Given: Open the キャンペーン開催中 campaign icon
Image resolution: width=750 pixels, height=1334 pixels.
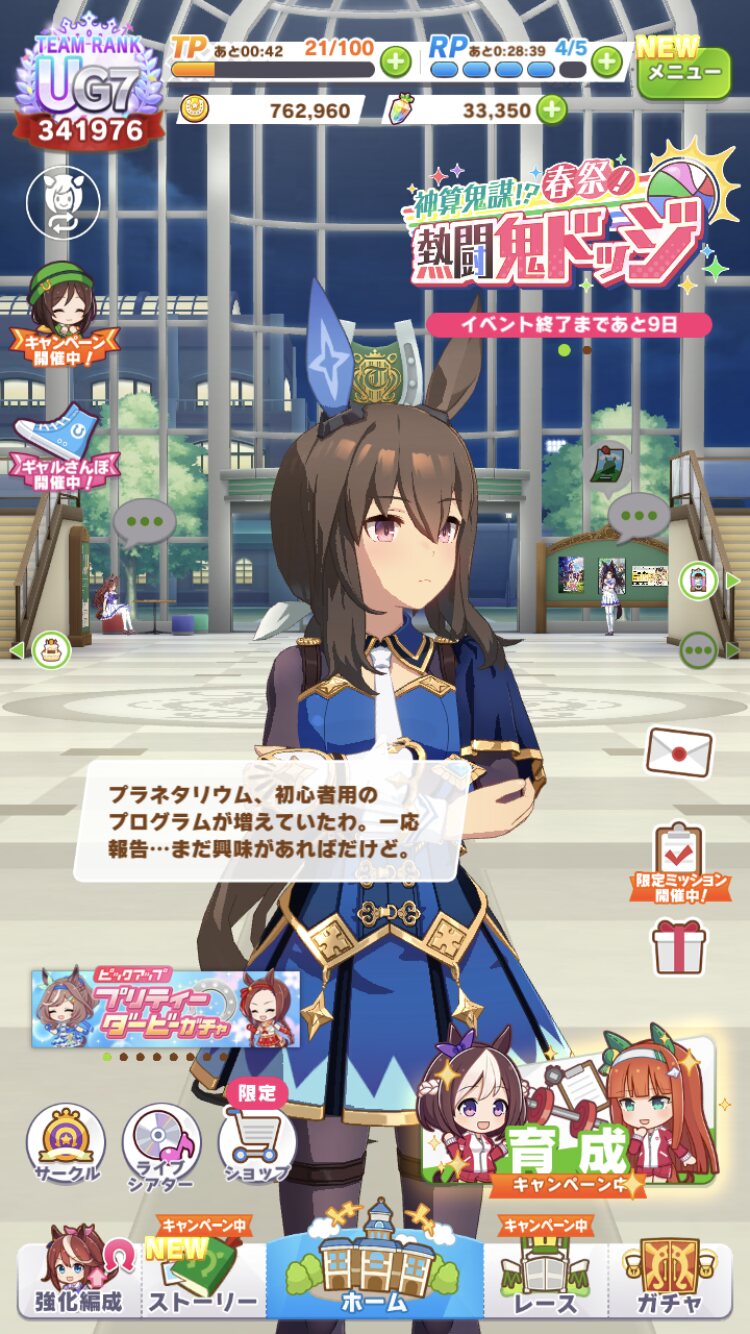Looking at the screenshot, I should pyautogui.click(x=62, y=314).
